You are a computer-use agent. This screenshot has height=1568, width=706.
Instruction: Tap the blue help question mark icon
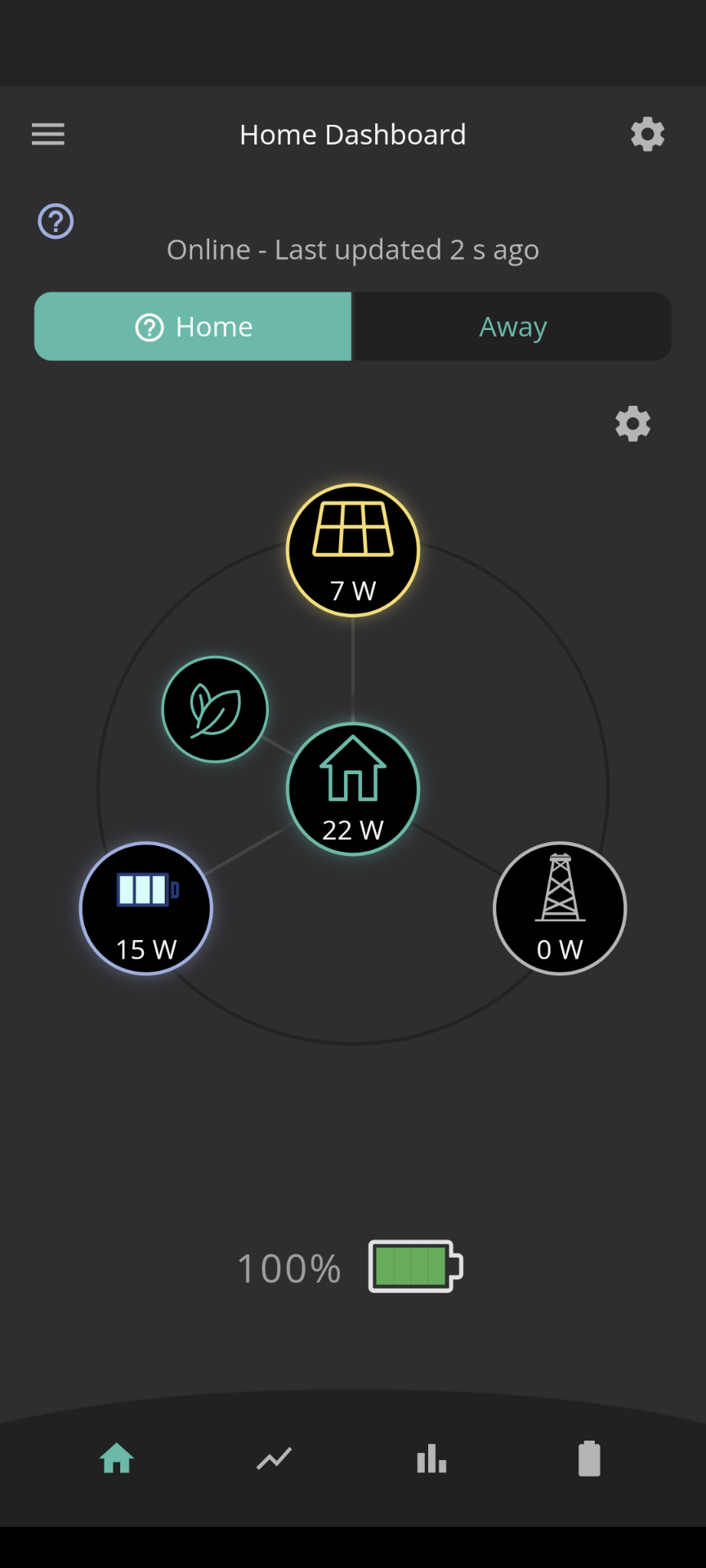click(x=56, y=221)
